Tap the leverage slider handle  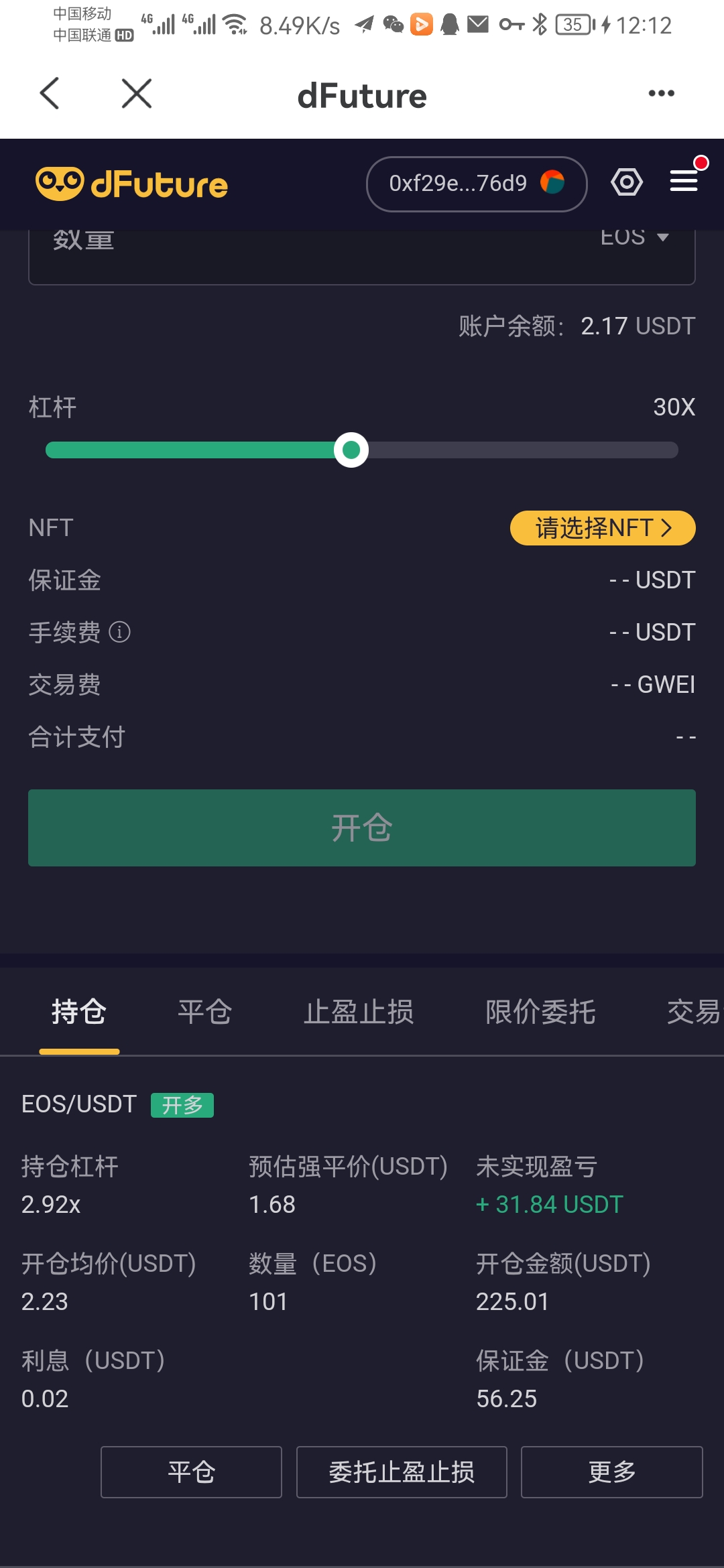pyautogui.click(x=351, y=450)
